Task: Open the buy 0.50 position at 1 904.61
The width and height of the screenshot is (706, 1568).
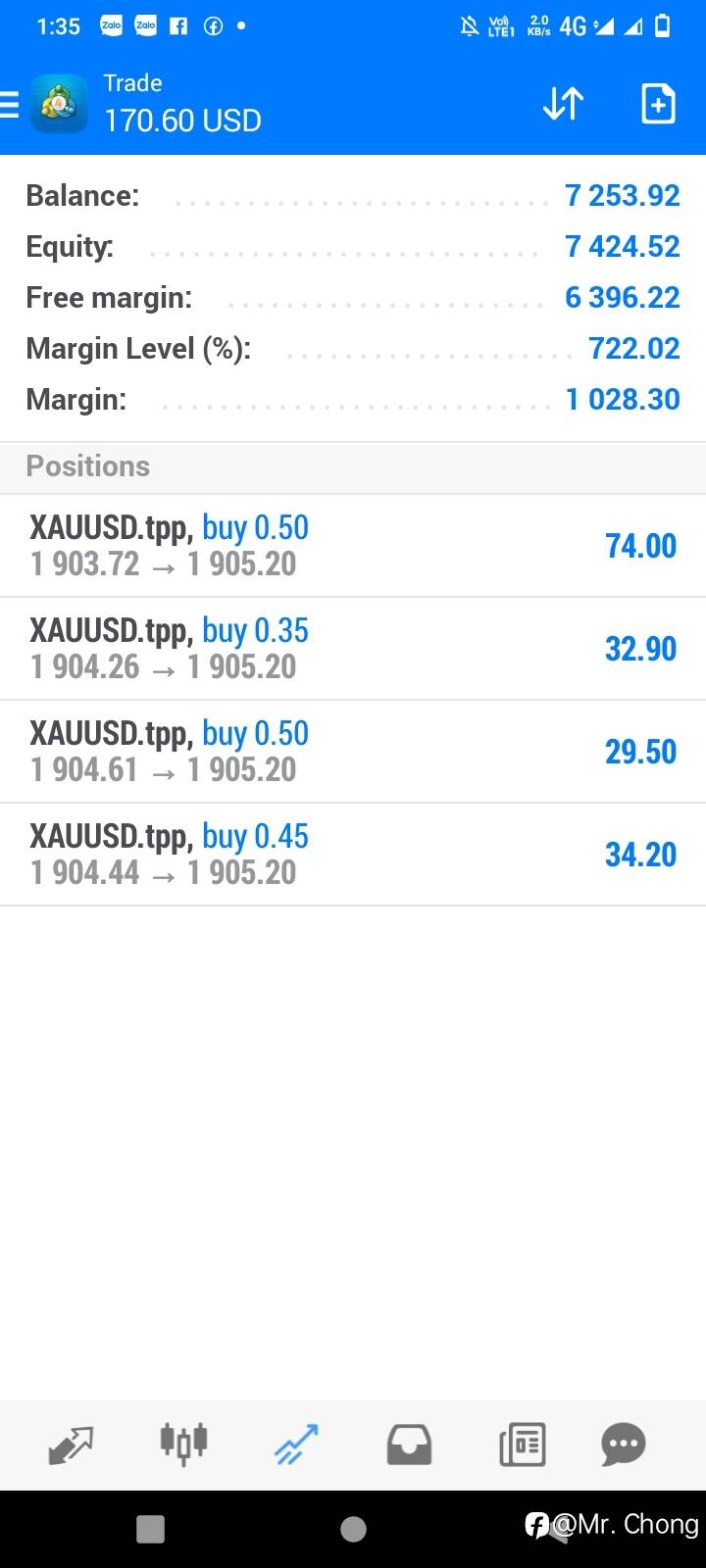Action: (x=353, y=752)
